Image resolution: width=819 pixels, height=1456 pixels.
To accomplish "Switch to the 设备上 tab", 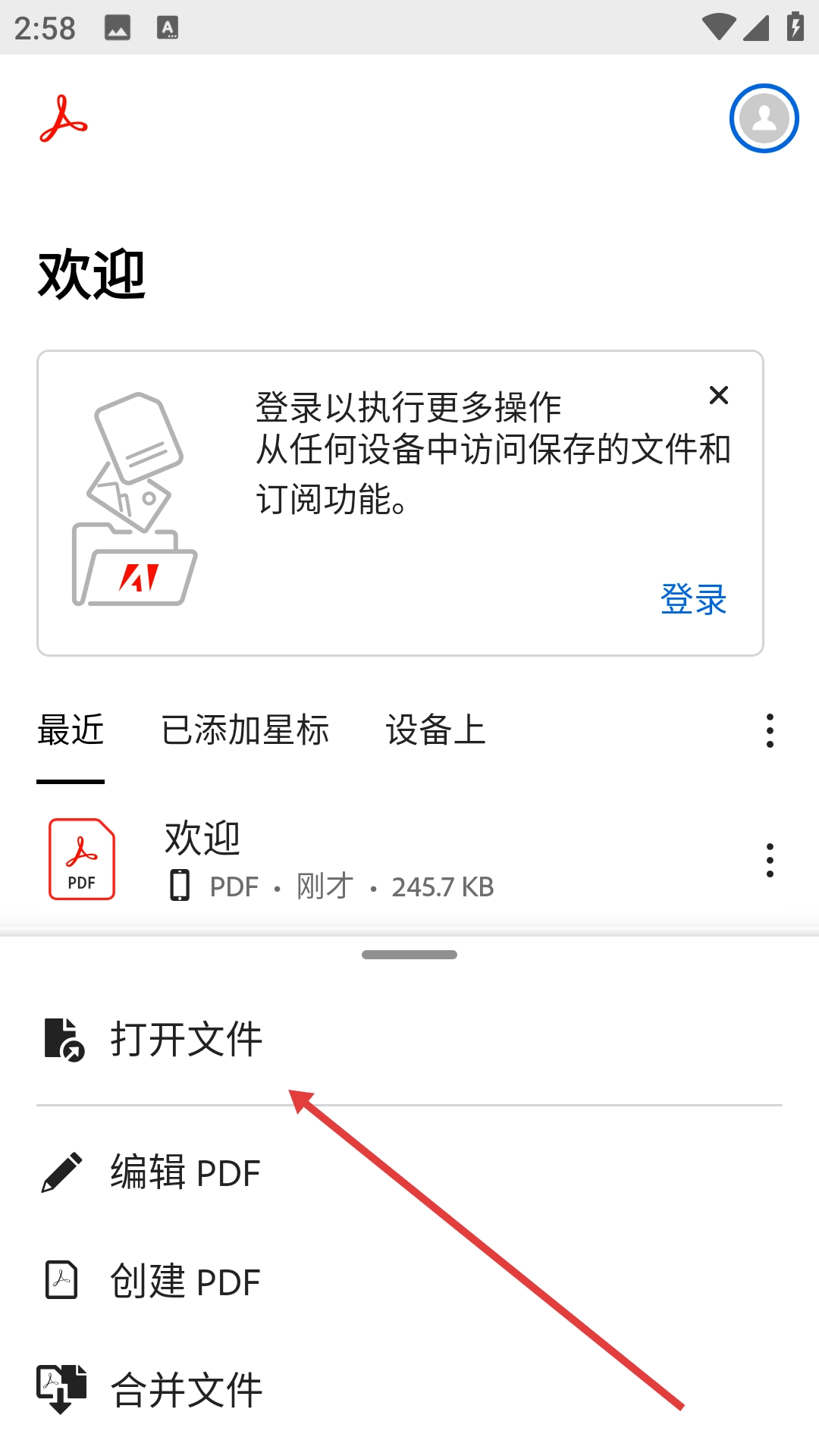I will (435, 730).
